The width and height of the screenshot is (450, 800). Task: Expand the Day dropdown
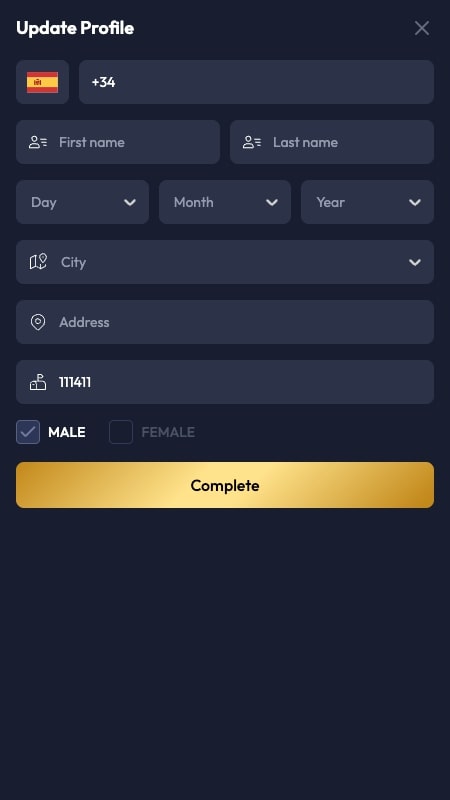click(82, 202)
